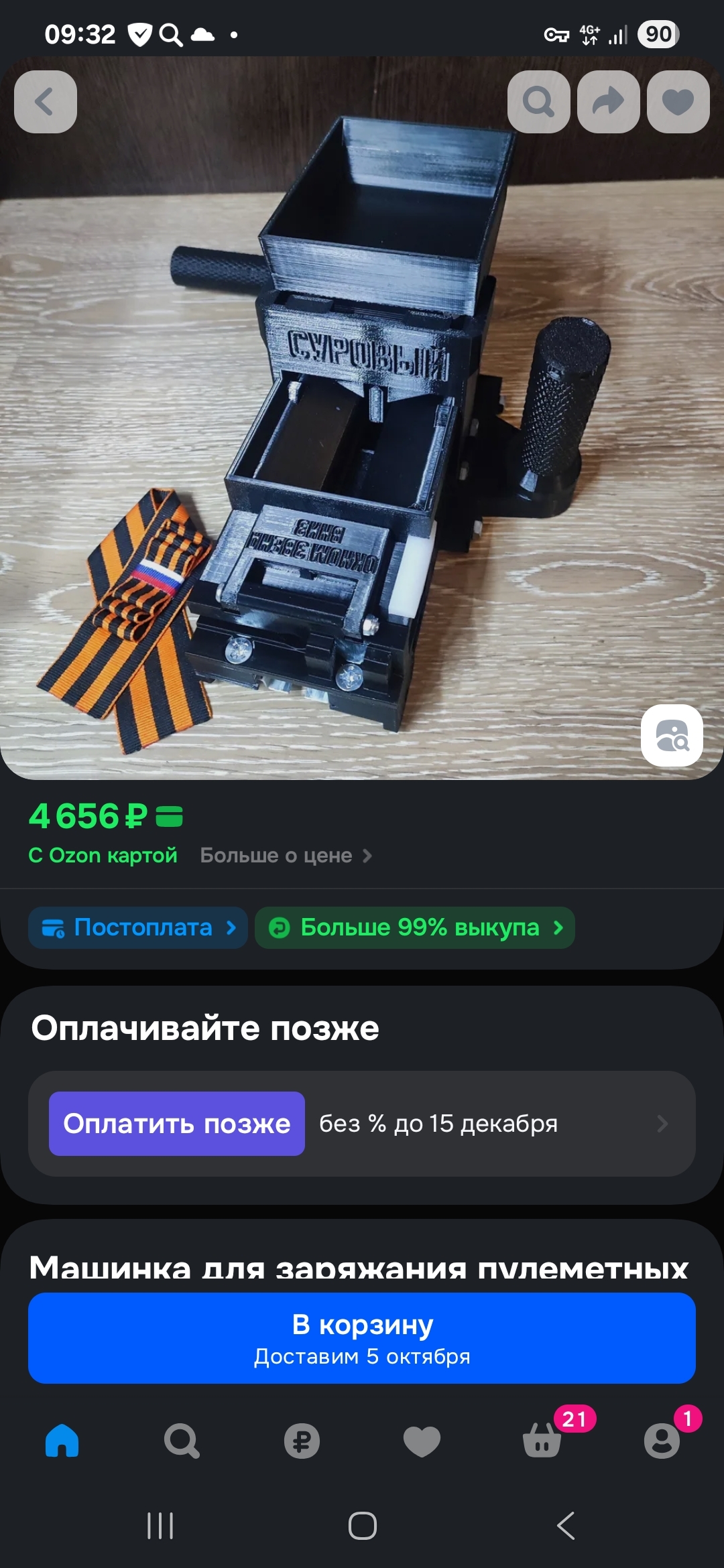This screenshot has height=1568, width=724.
Task: Add product to favorites with heart
Action: pyautogui.click(x=678, y=102)
